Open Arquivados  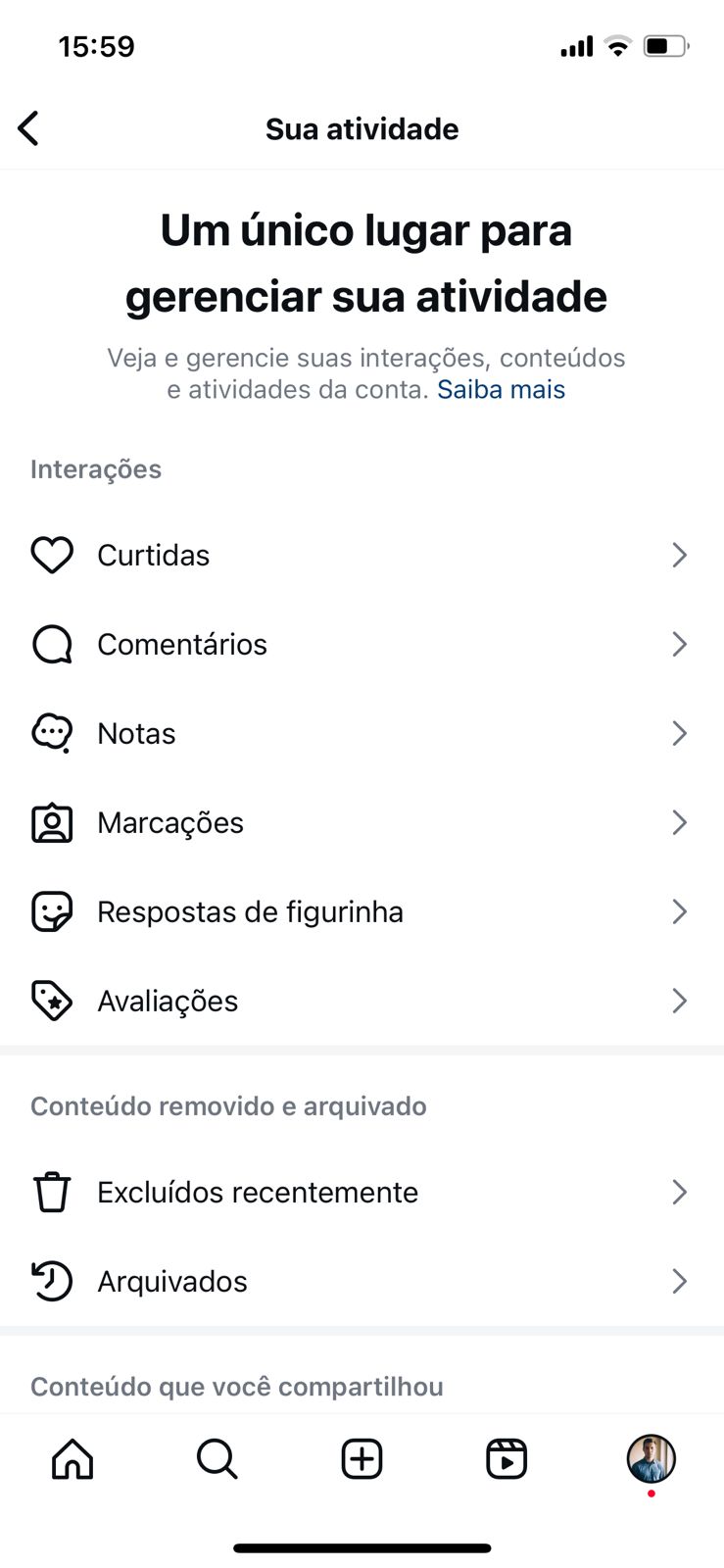[x=362, y=1281]
